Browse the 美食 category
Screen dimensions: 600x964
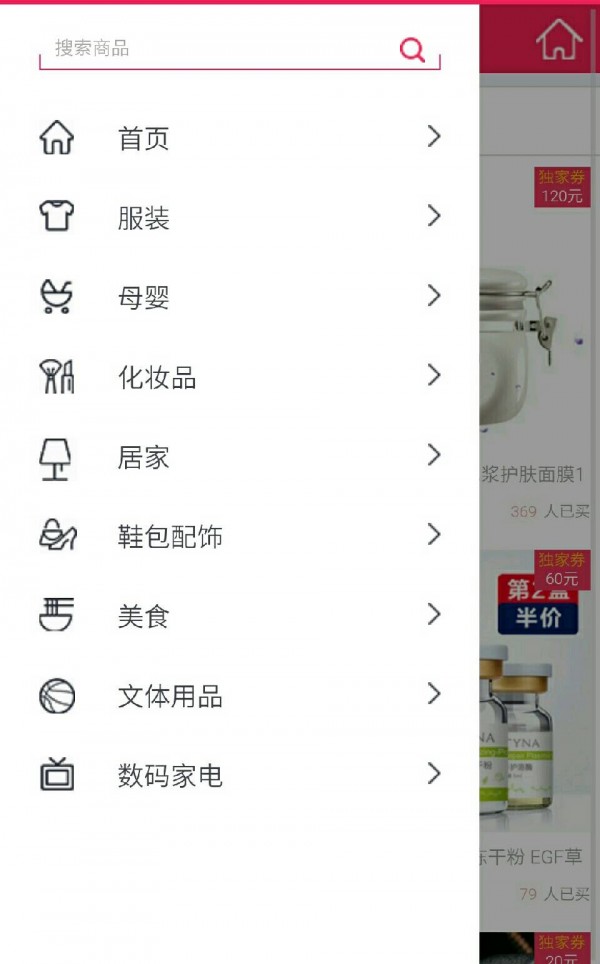click(240, 616)
